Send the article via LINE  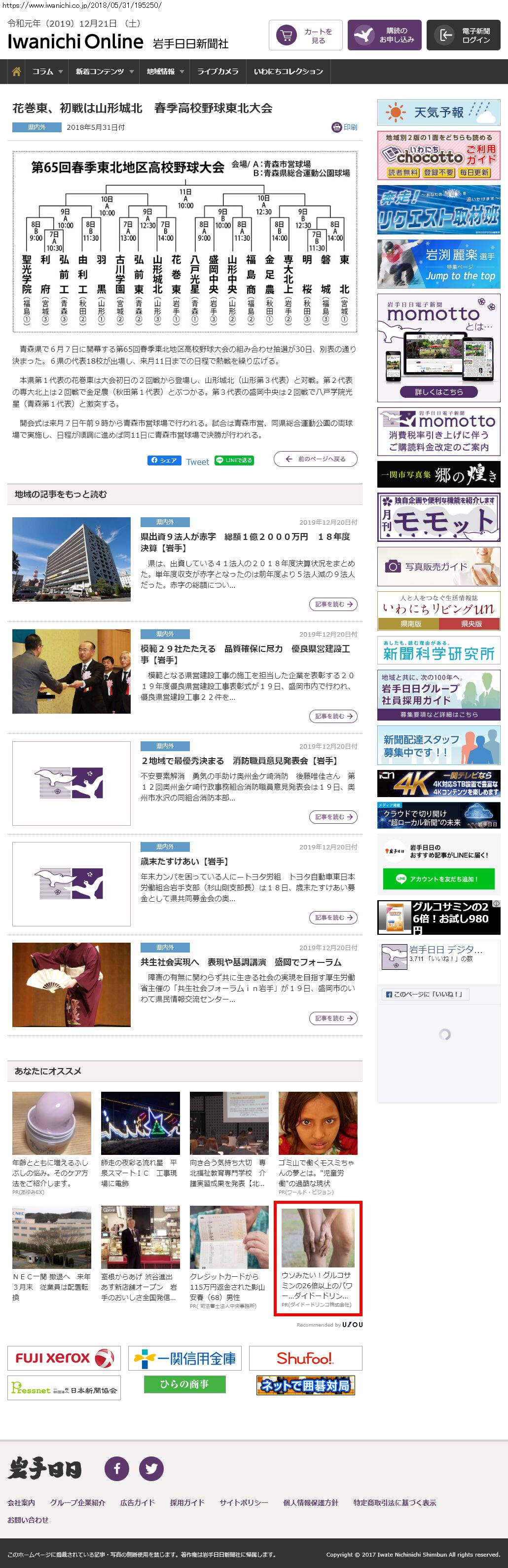[234, 460]
